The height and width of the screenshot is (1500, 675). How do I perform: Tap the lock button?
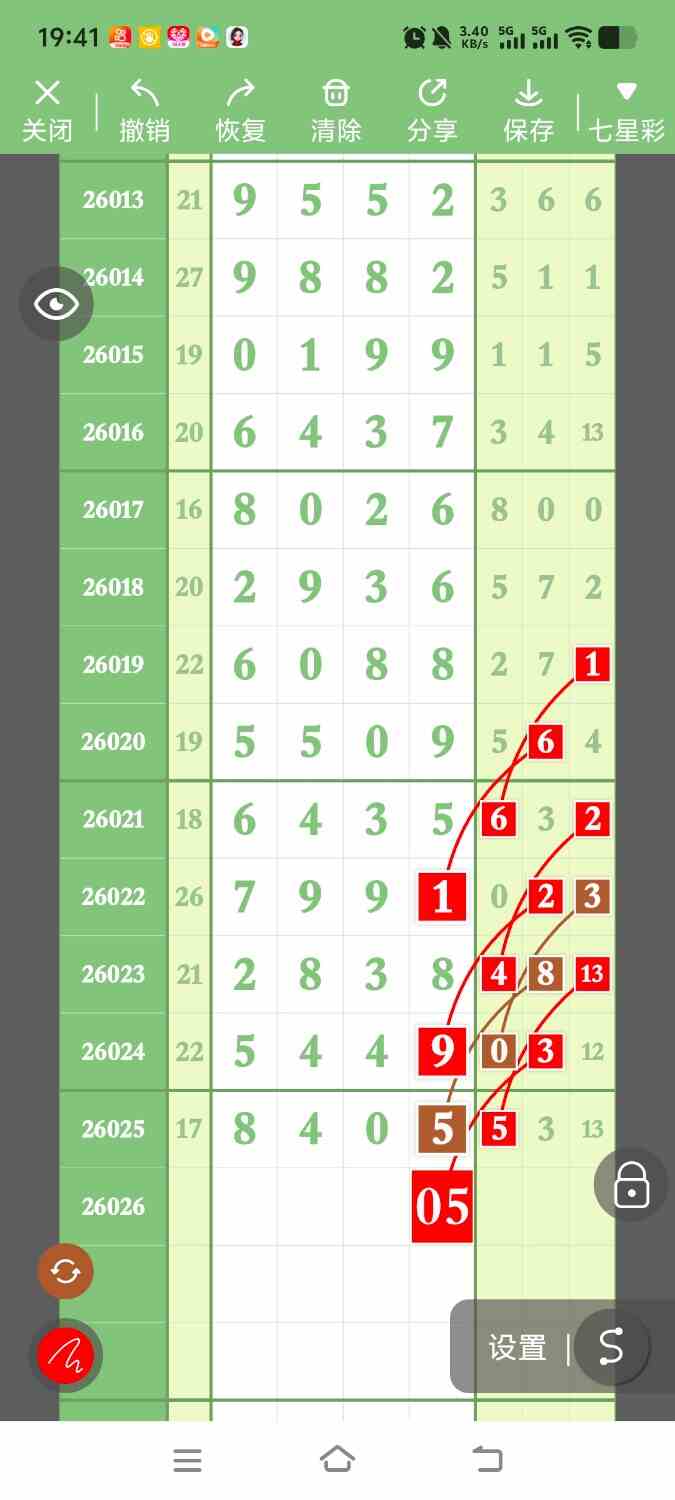coord(631,1185)
